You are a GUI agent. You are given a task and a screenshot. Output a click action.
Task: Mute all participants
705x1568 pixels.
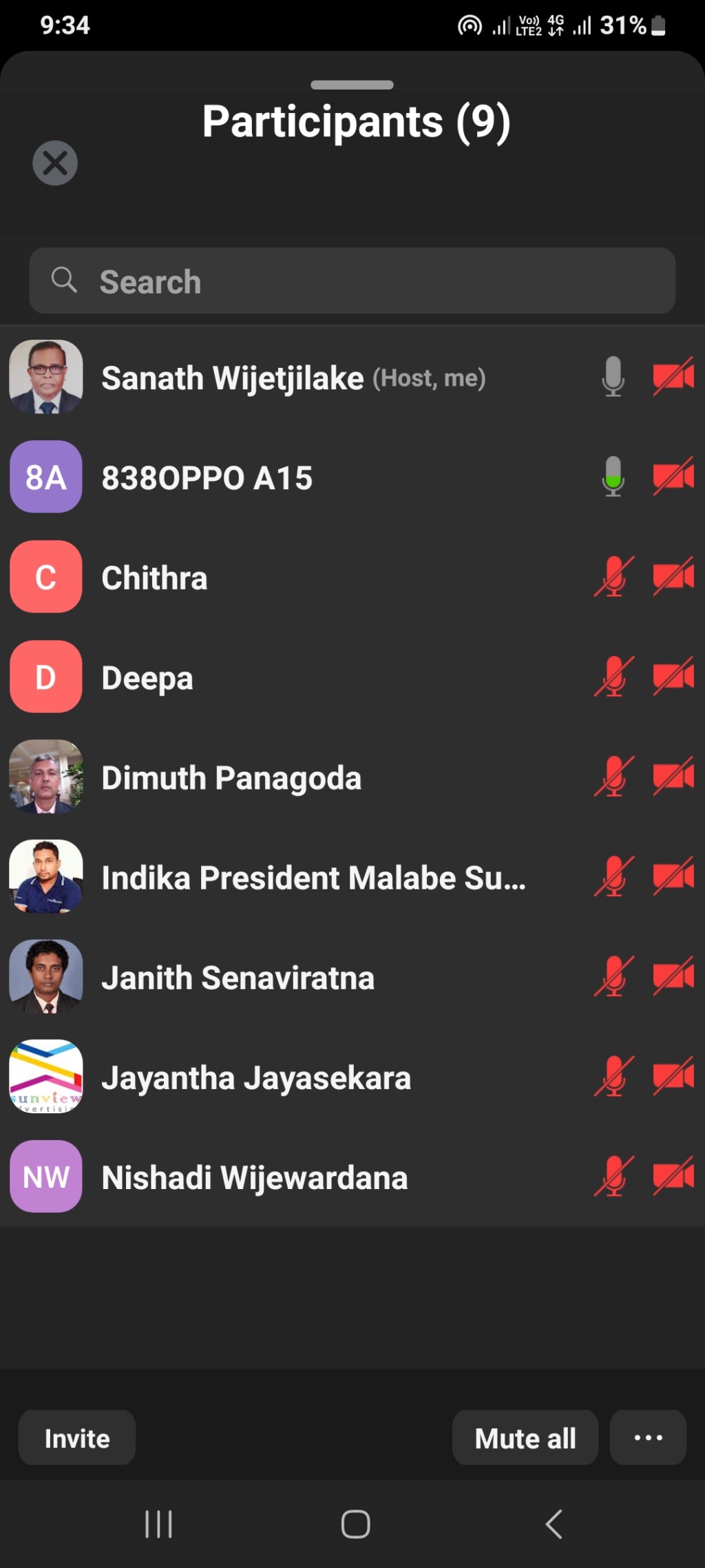coord(525,1438)
